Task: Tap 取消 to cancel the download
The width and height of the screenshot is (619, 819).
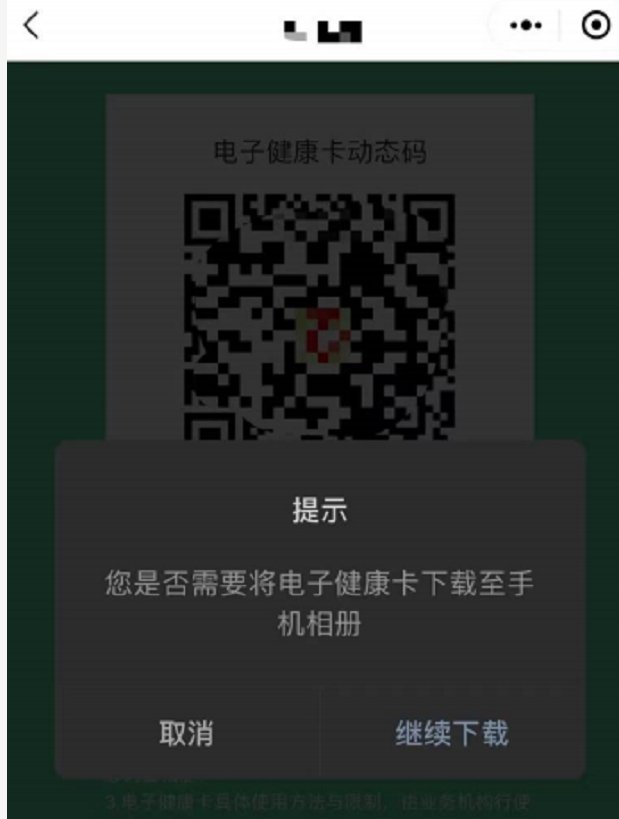Action: tap(187, 733)
